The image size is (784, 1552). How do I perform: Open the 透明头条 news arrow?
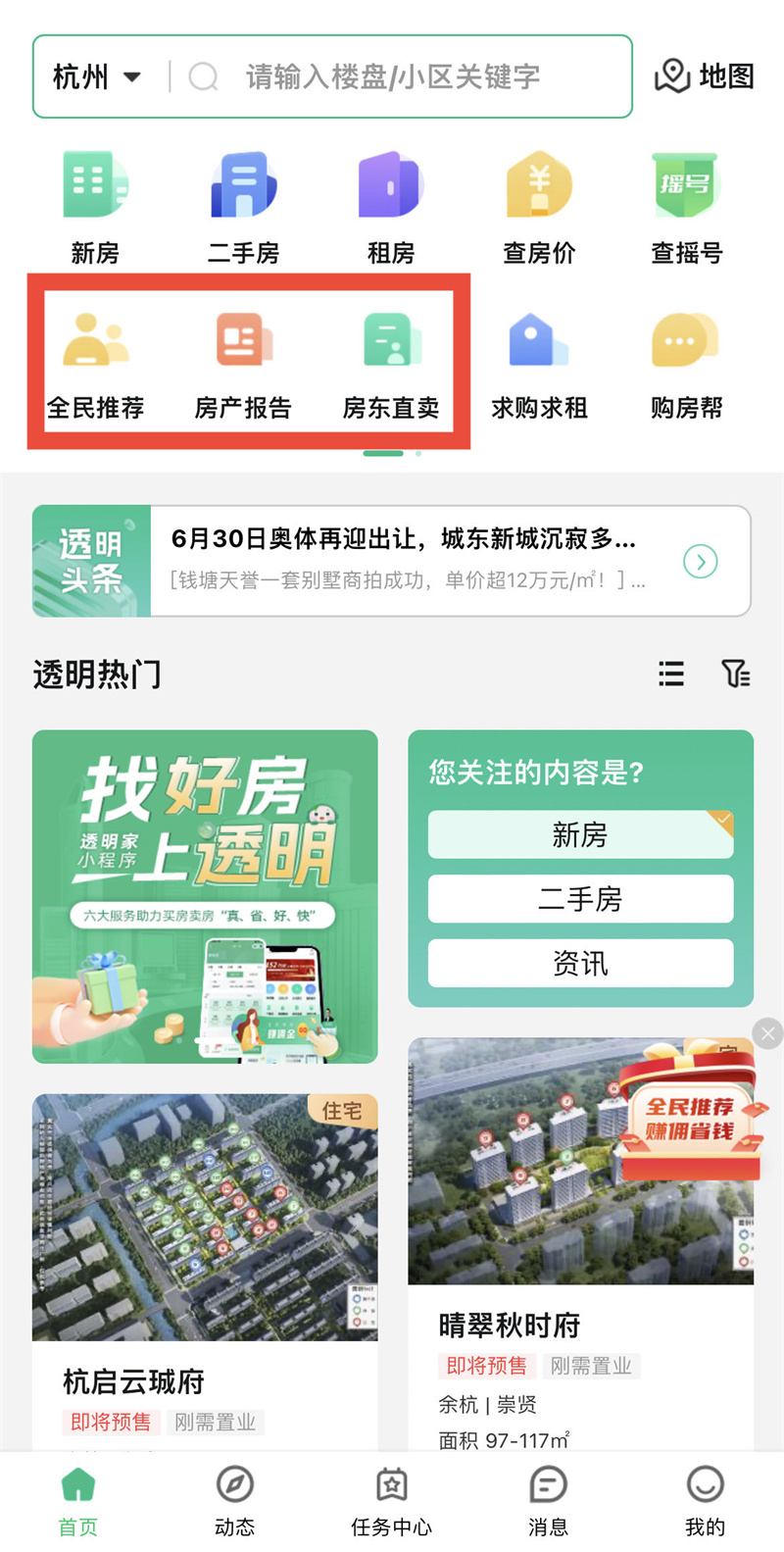pyautogui.click(x=700, y=562)
